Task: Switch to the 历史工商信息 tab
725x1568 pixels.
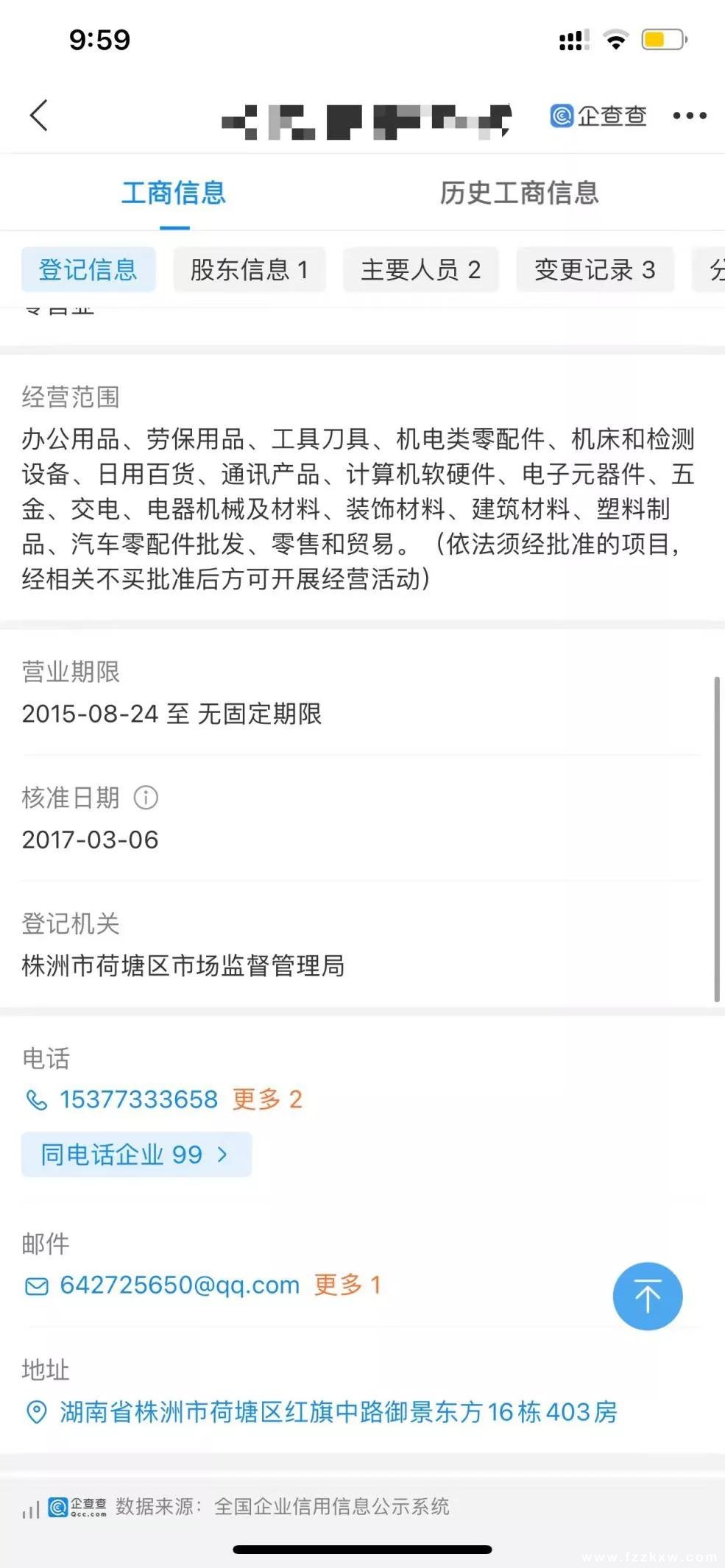Action: tap(519, 193)
